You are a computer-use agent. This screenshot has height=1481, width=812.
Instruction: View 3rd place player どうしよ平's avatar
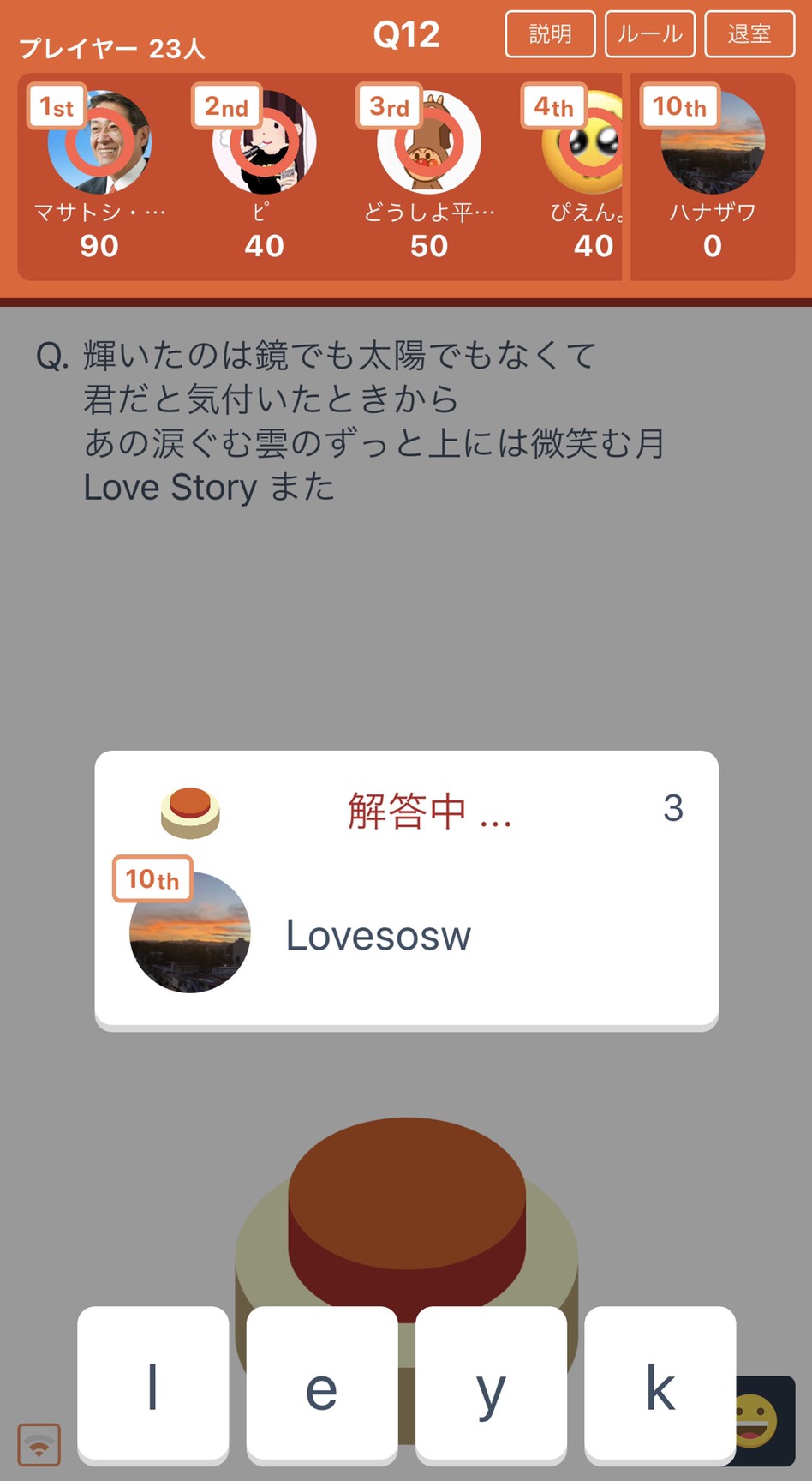click(x=429, y=142)
